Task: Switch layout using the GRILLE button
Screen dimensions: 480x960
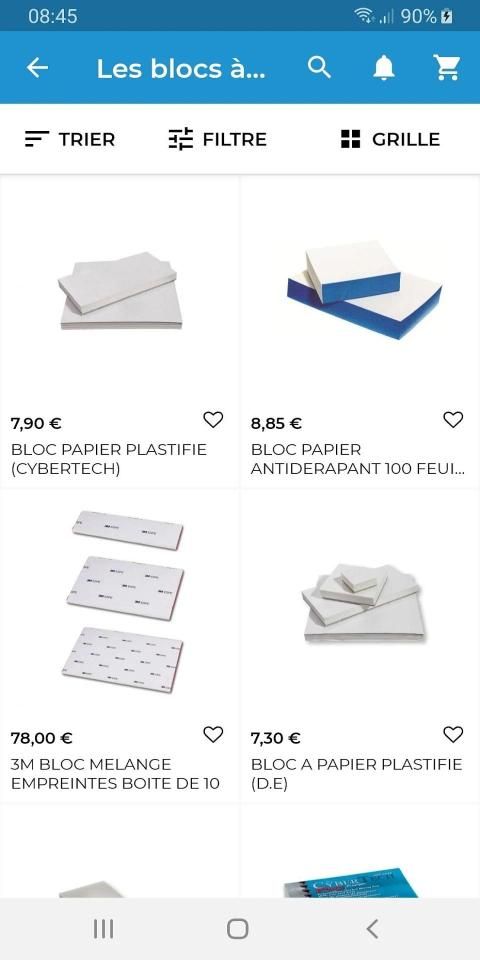Action: (x=390, y=139)
